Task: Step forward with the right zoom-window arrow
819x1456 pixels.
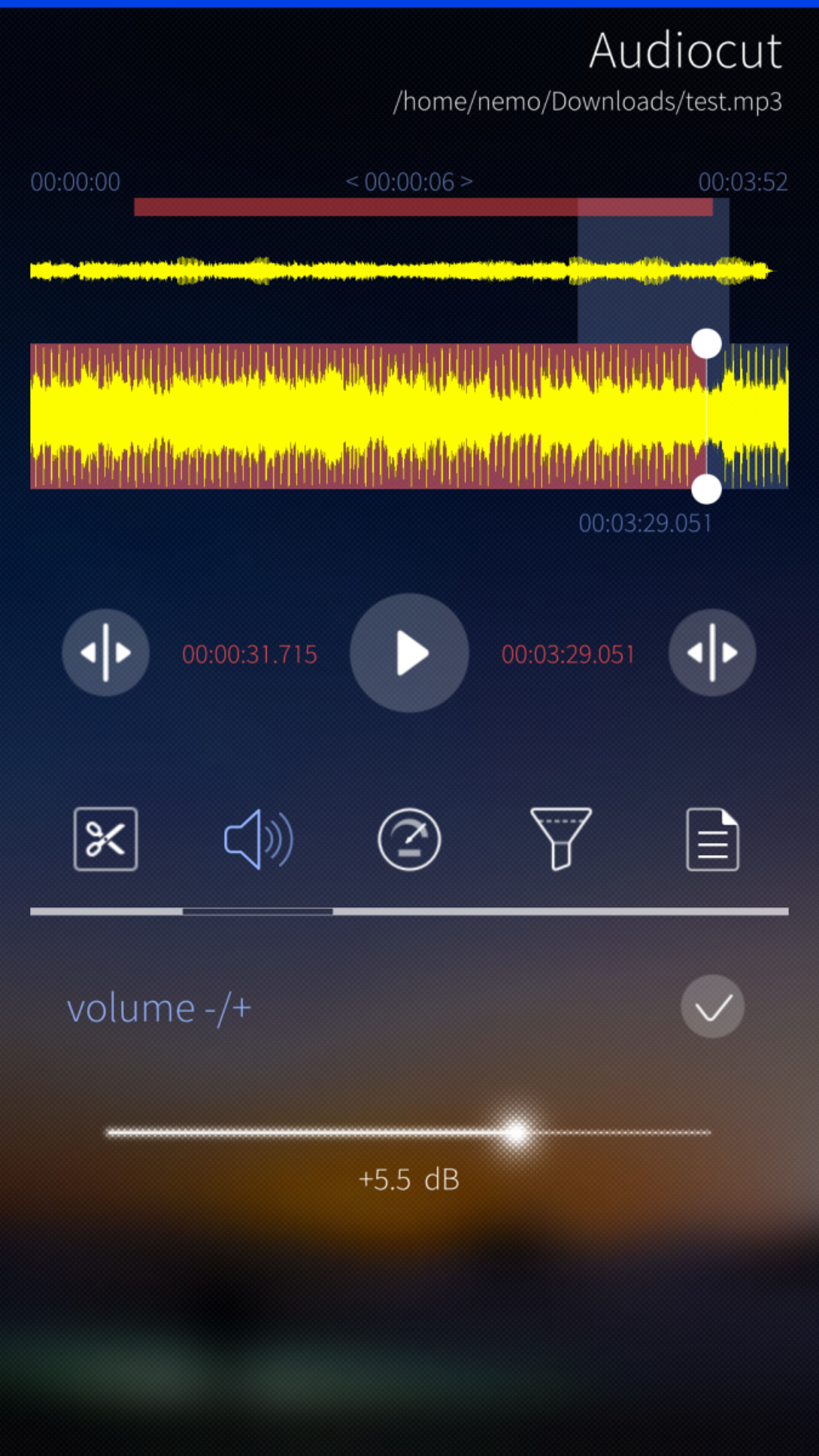Action: (x=467, y=182)
